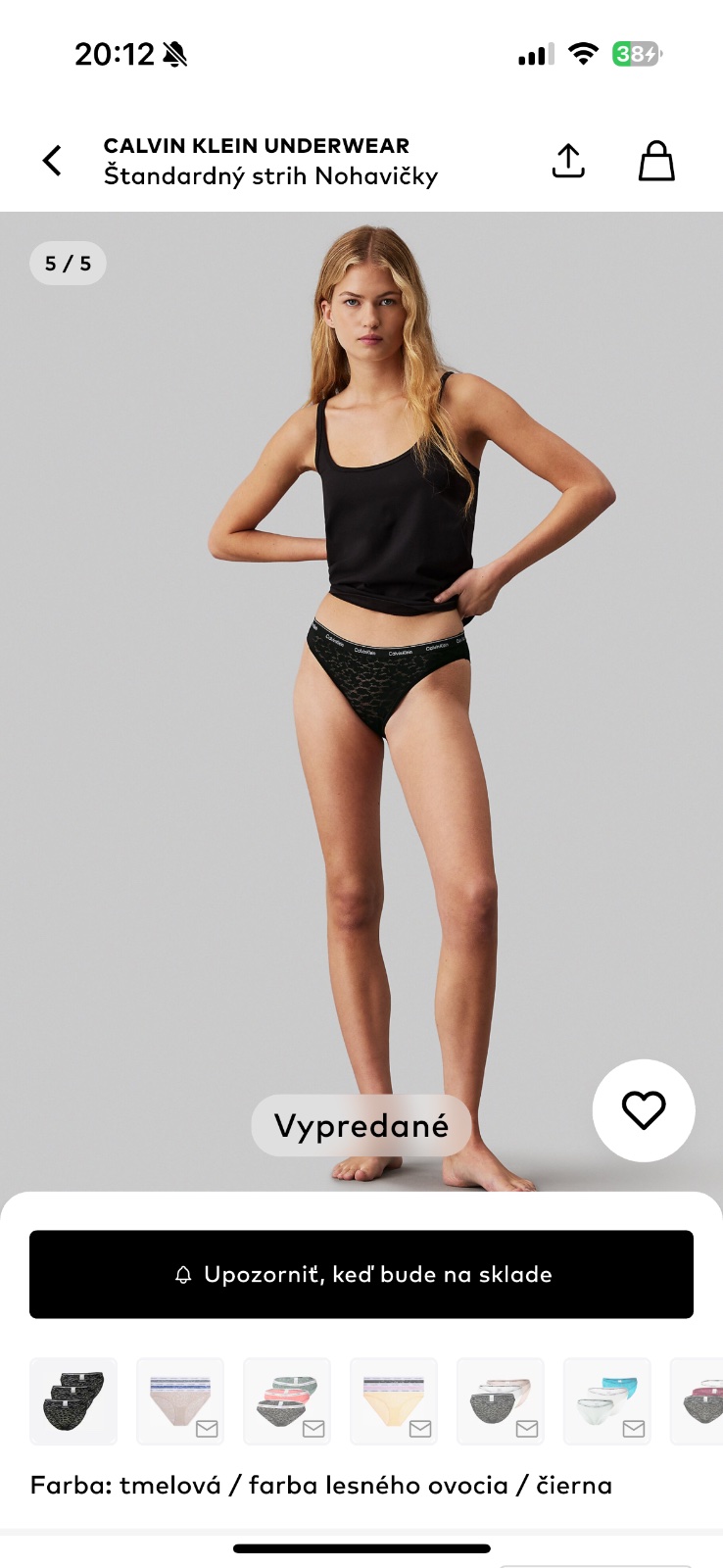723x1568 pixels.
Task: Select the yellow variant with lilac waistband
Action: [394, 1401]
